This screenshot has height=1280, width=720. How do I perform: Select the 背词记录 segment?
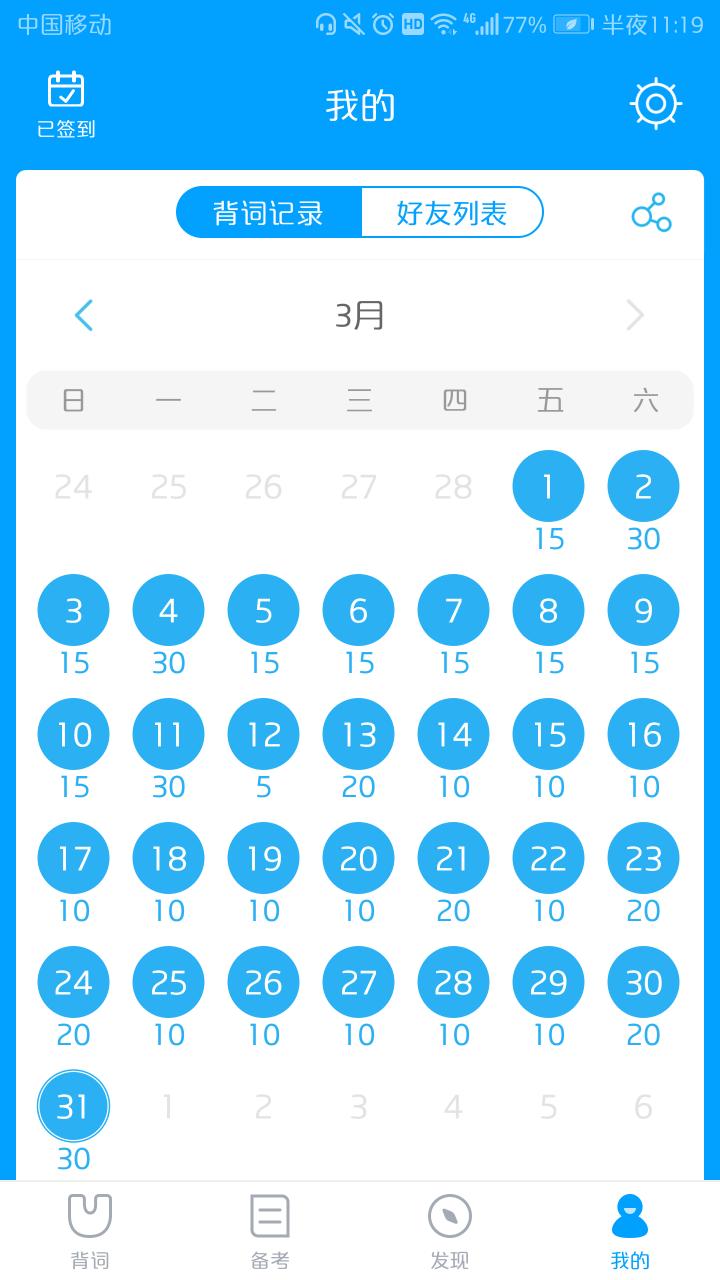click(269, 212)
